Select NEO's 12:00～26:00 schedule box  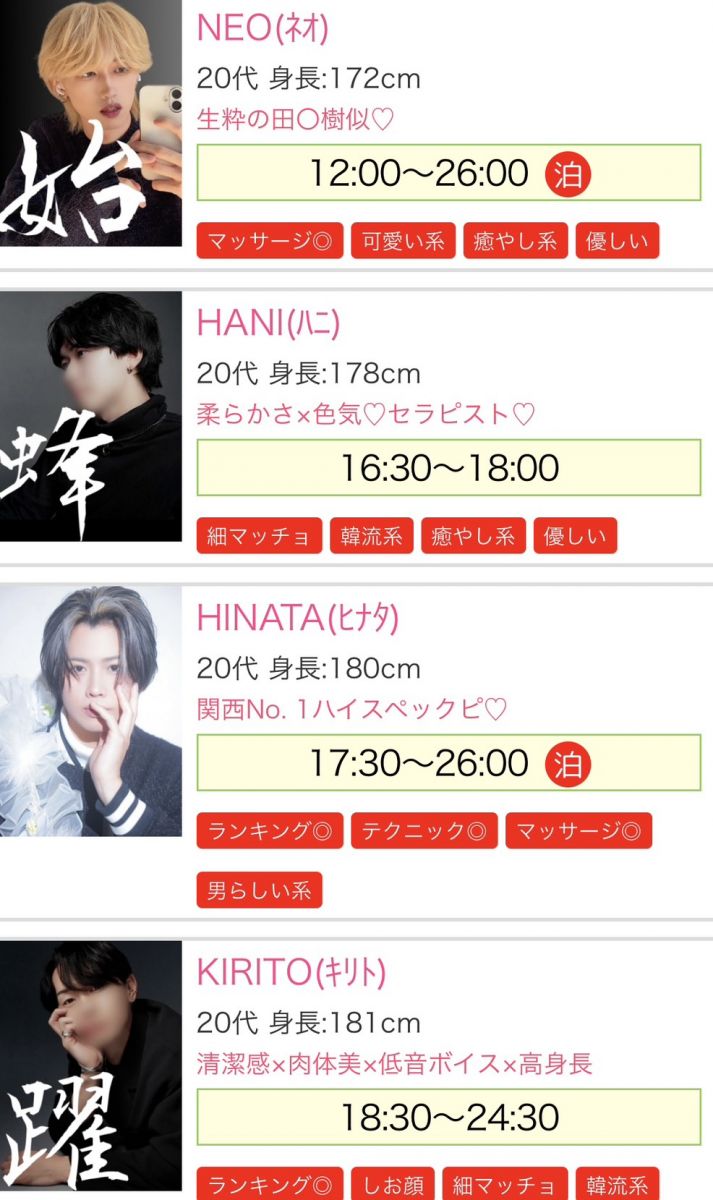pyautogui.click(x=448, y=173)
